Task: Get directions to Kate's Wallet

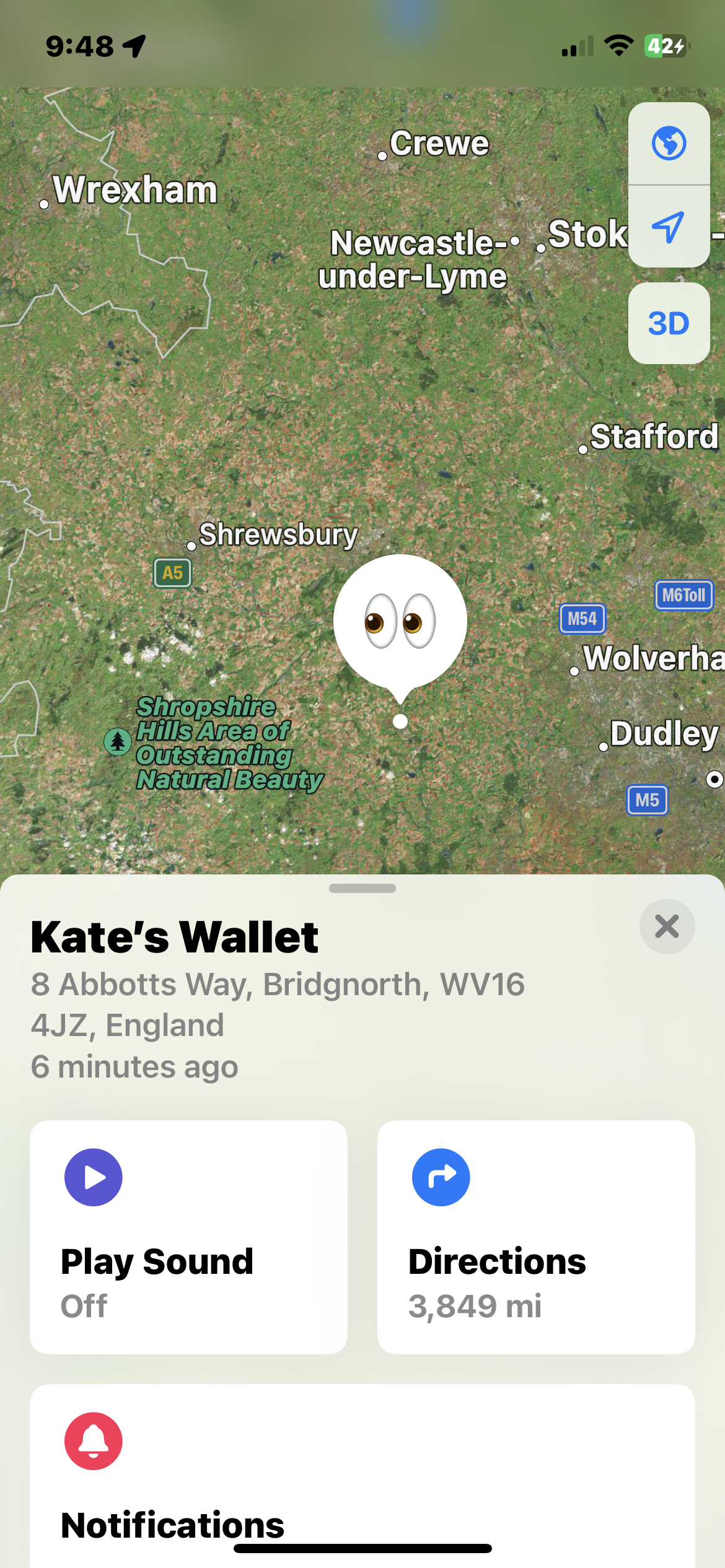Action: pyautogui.click(x=535, y=1237)
